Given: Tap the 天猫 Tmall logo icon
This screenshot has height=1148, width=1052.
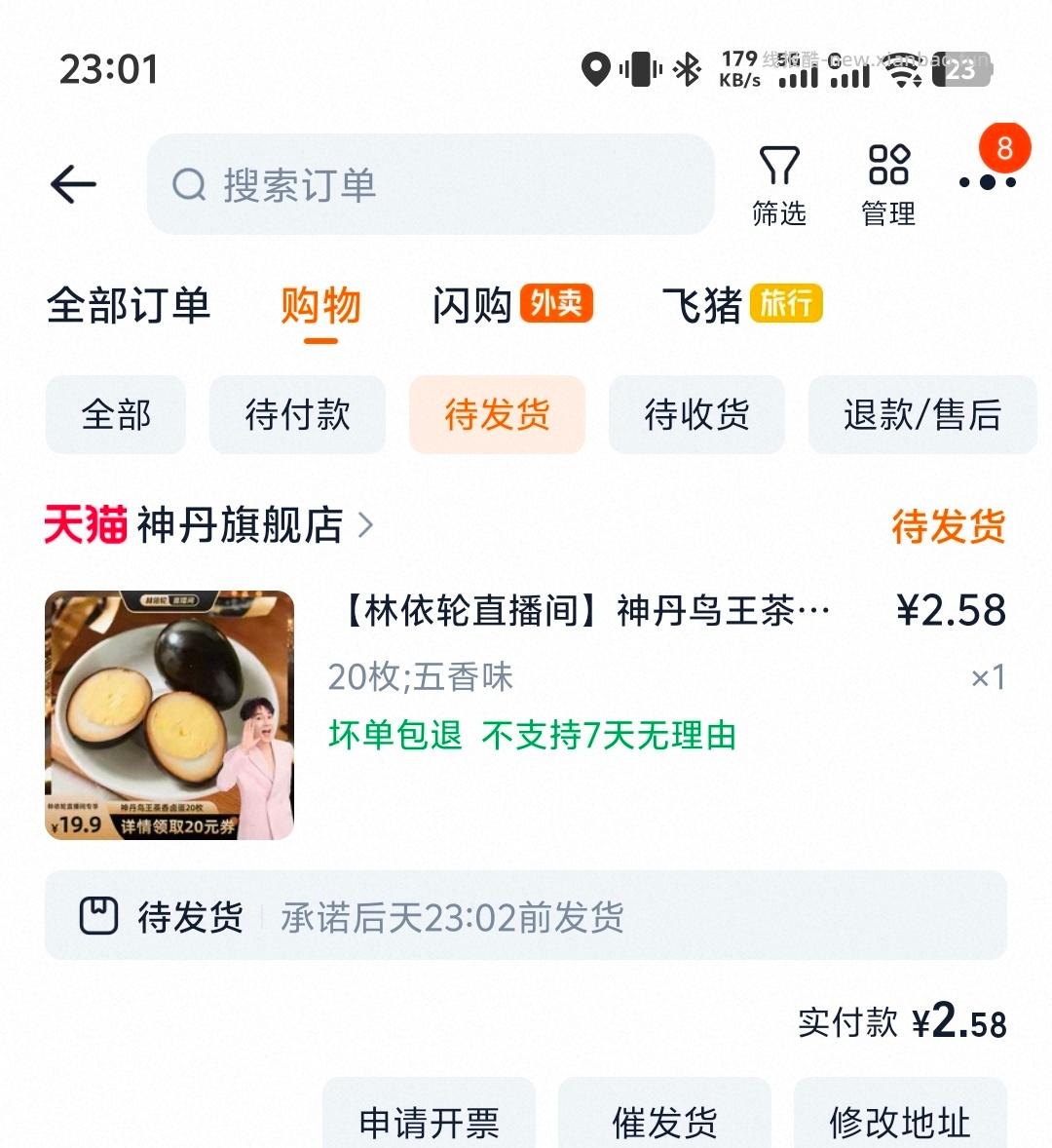Looking at the screenshot, I should click(x=86, y=524).
